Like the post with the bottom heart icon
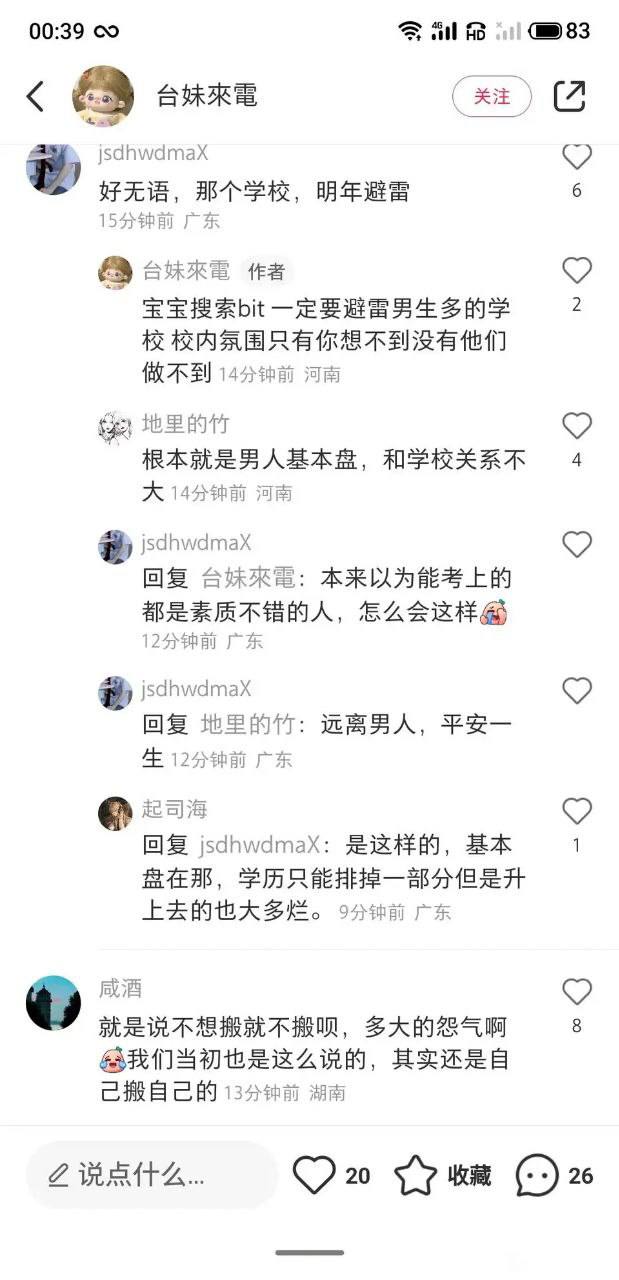 [x=314, y=1175]
